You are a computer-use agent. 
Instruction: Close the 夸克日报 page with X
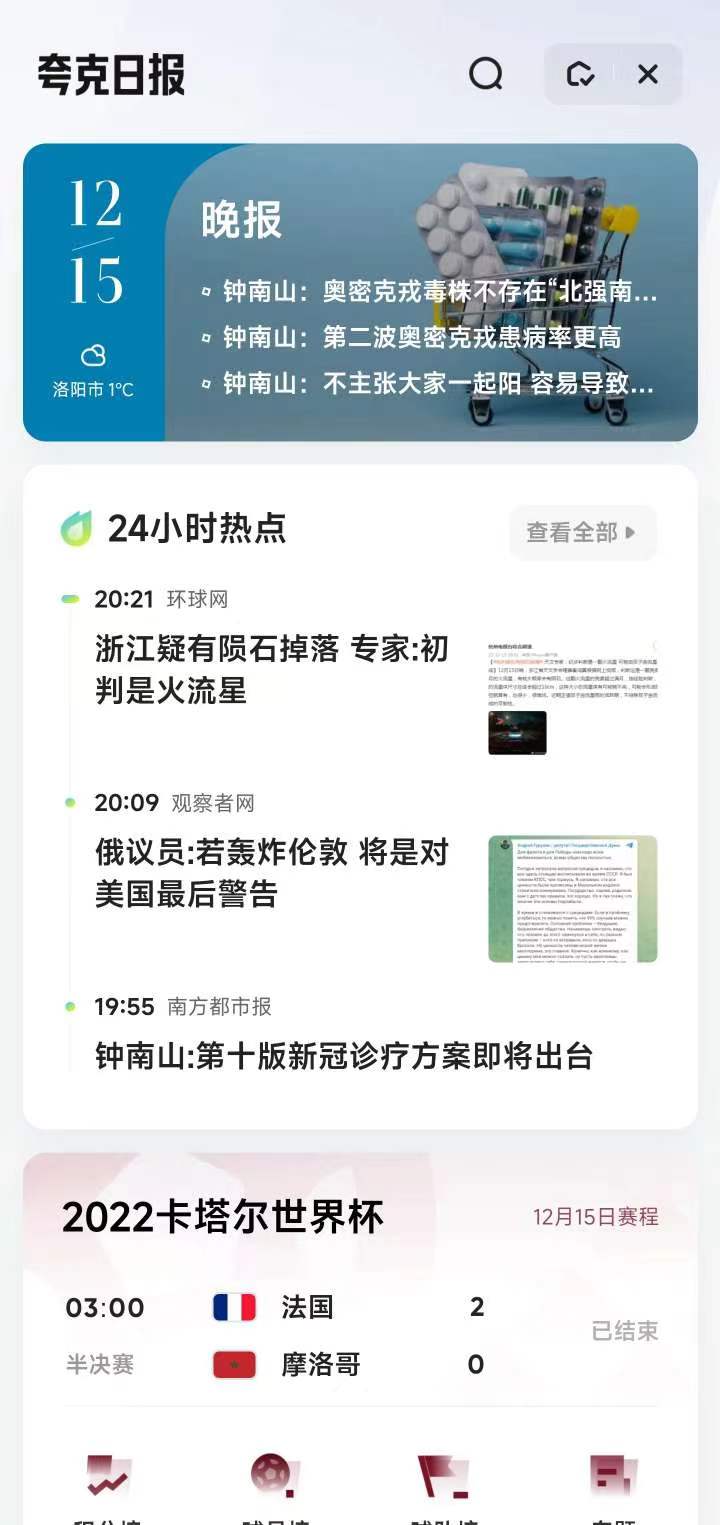point(648,74)
